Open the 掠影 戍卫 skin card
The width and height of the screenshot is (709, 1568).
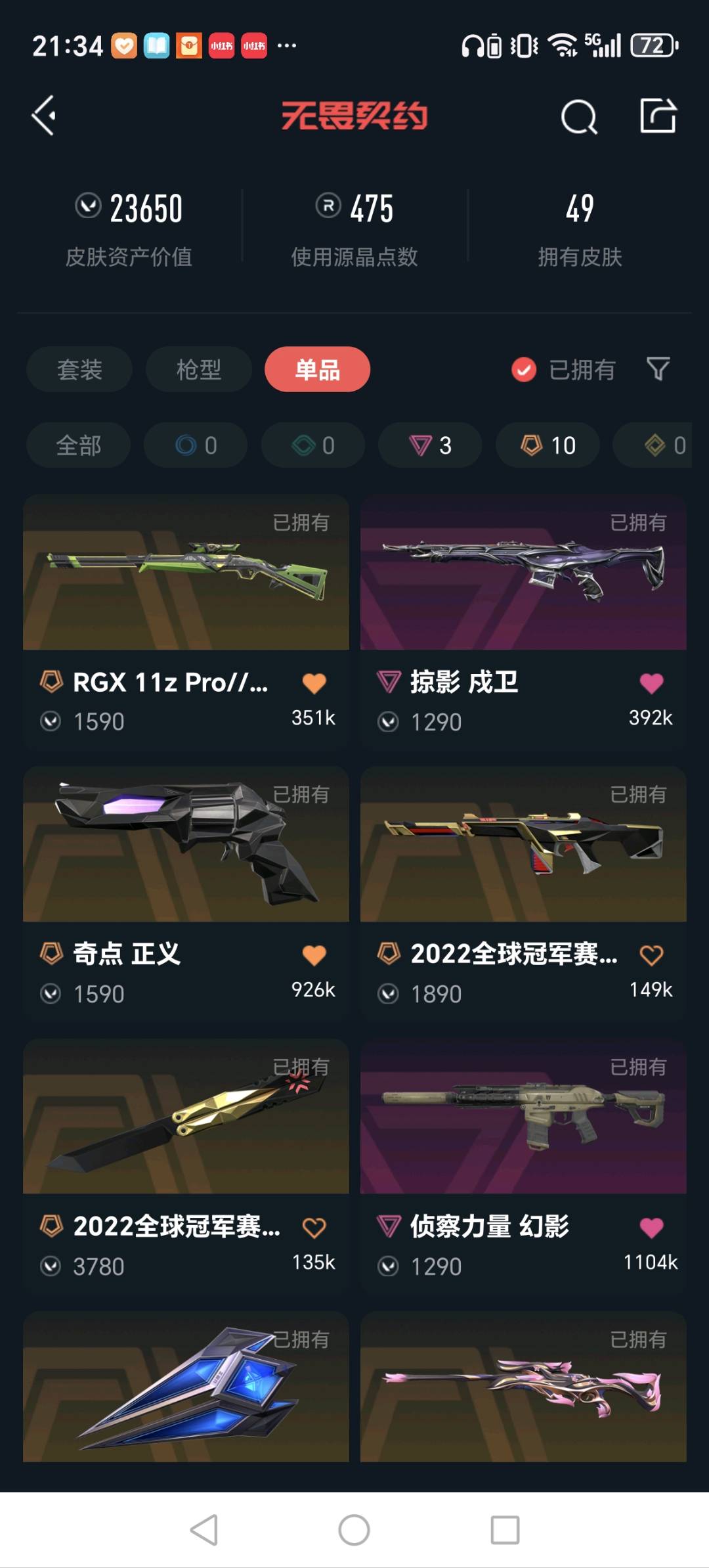[x=523, y=621]
